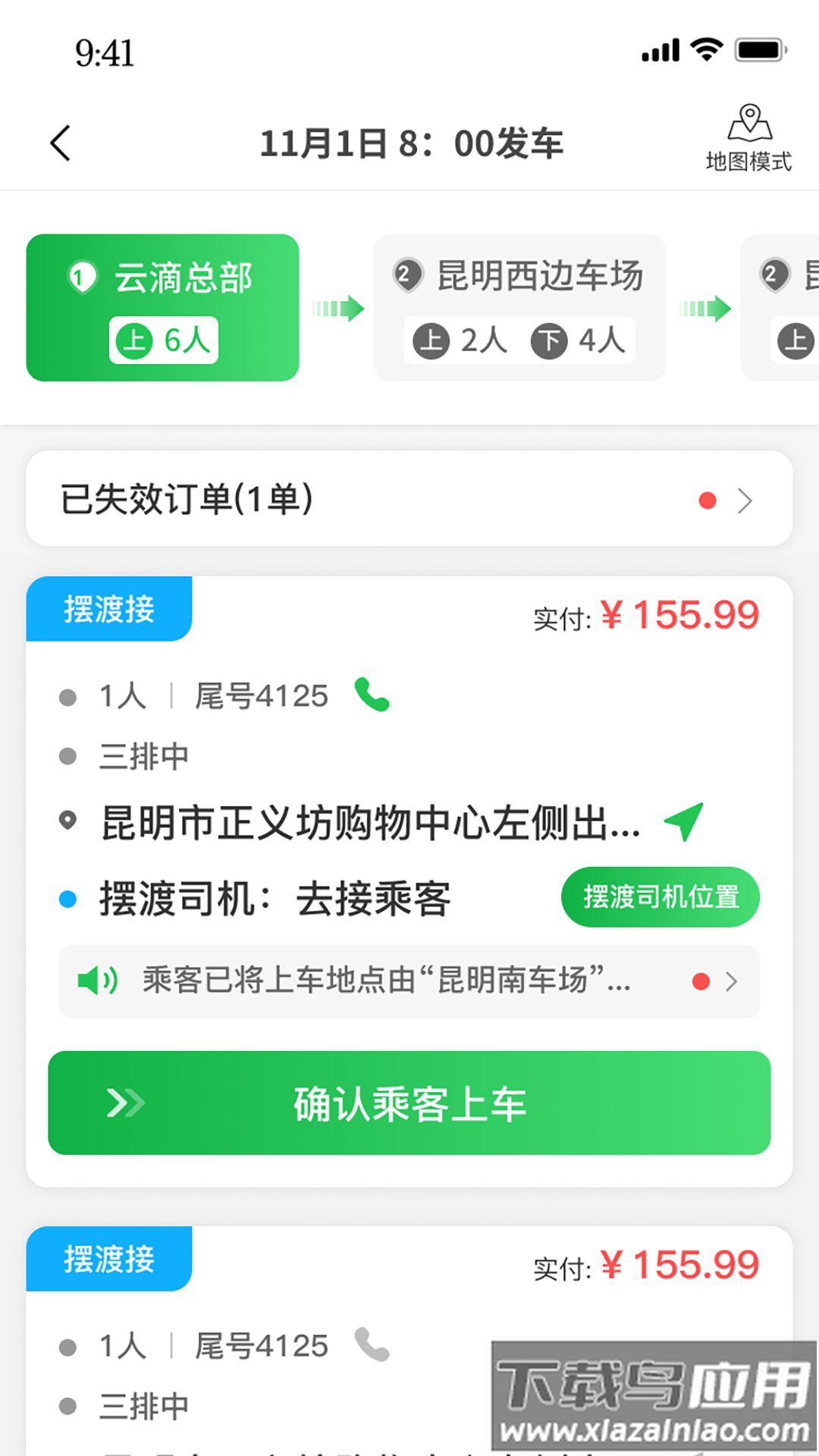Tap pickup address 昆明市正义坊购物中心

coord(364,821)
